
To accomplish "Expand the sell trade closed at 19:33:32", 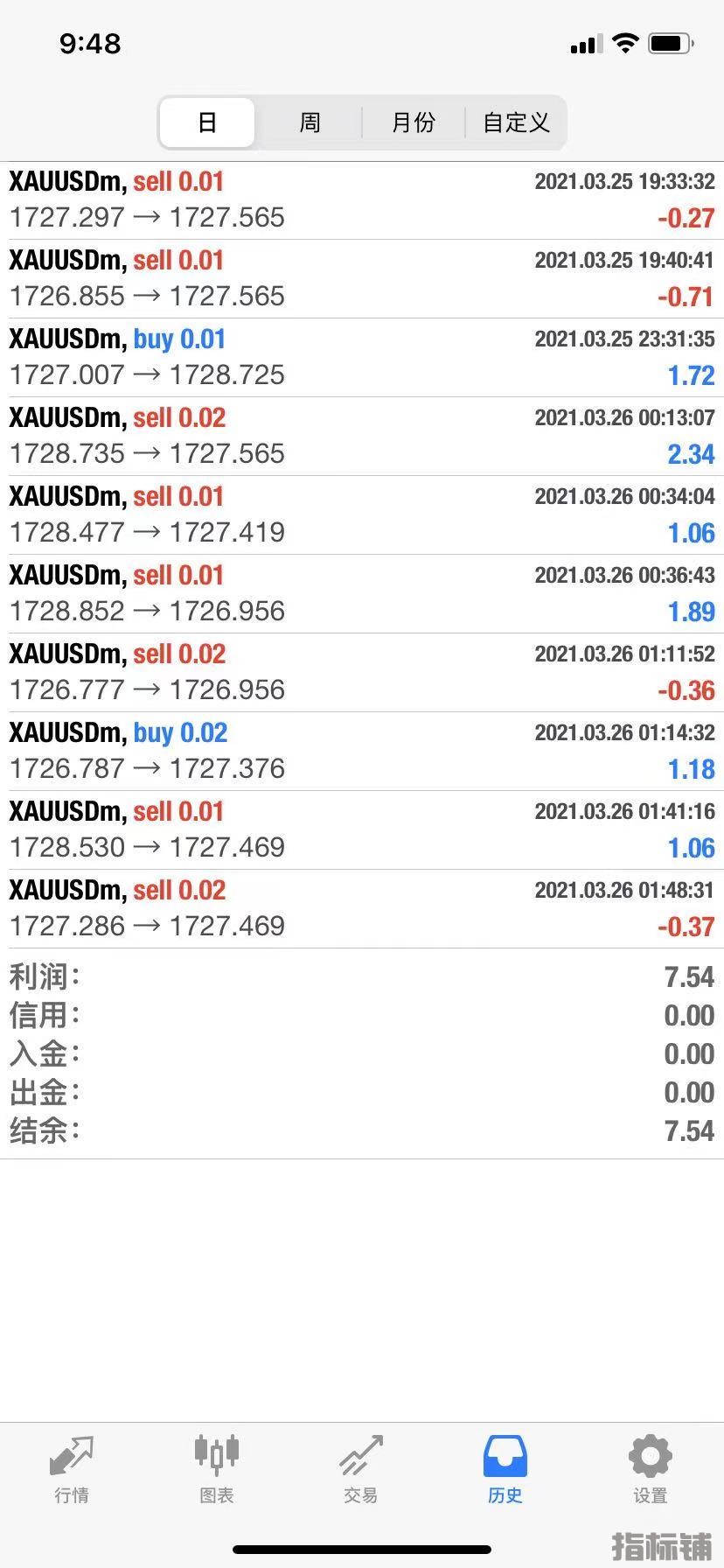I will (x=362, y=200).
